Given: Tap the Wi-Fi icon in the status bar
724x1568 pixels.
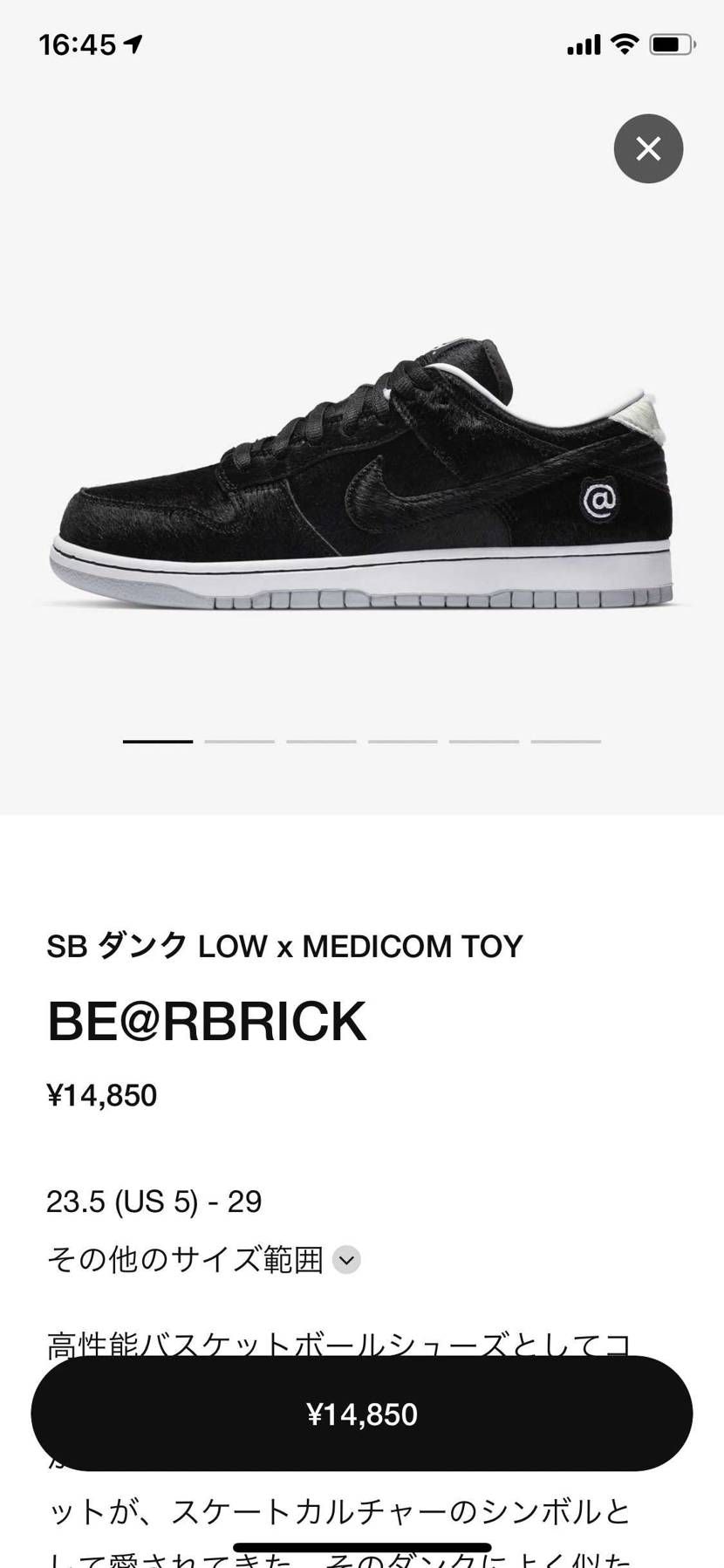Looking at the screenshot, I should [625, 42].
